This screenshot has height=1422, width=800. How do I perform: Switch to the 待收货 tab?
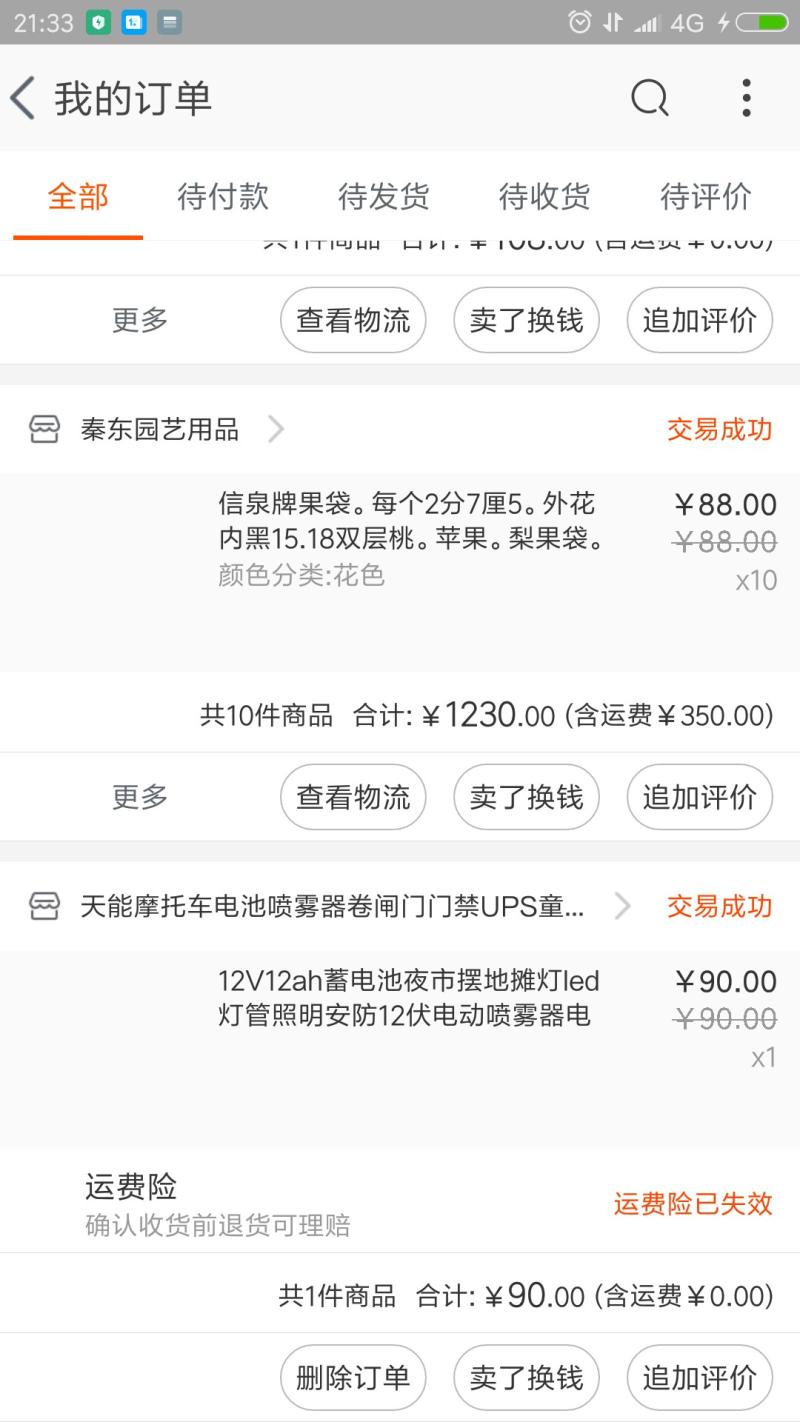(544, 197)
